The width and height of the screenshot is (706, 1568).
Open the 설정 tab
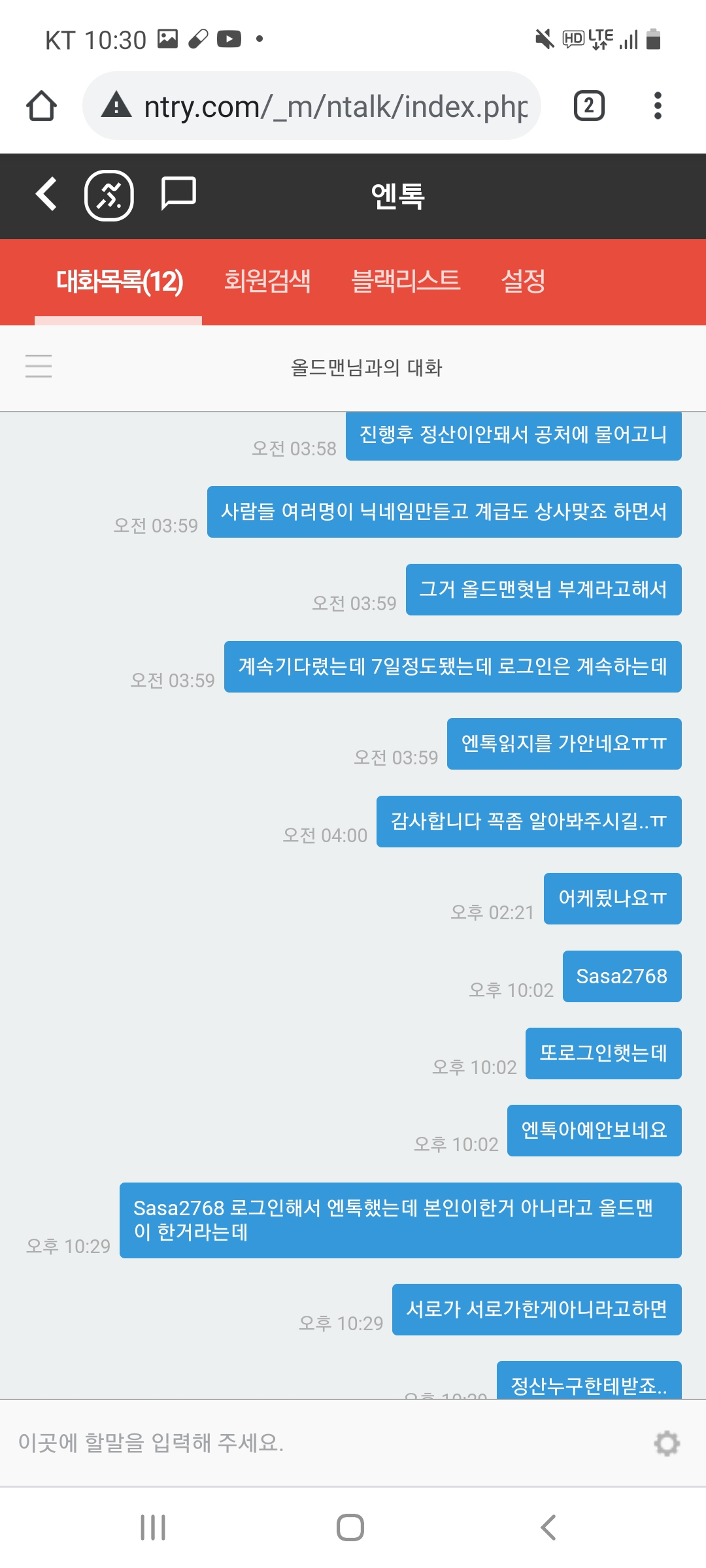click(523, 282)
